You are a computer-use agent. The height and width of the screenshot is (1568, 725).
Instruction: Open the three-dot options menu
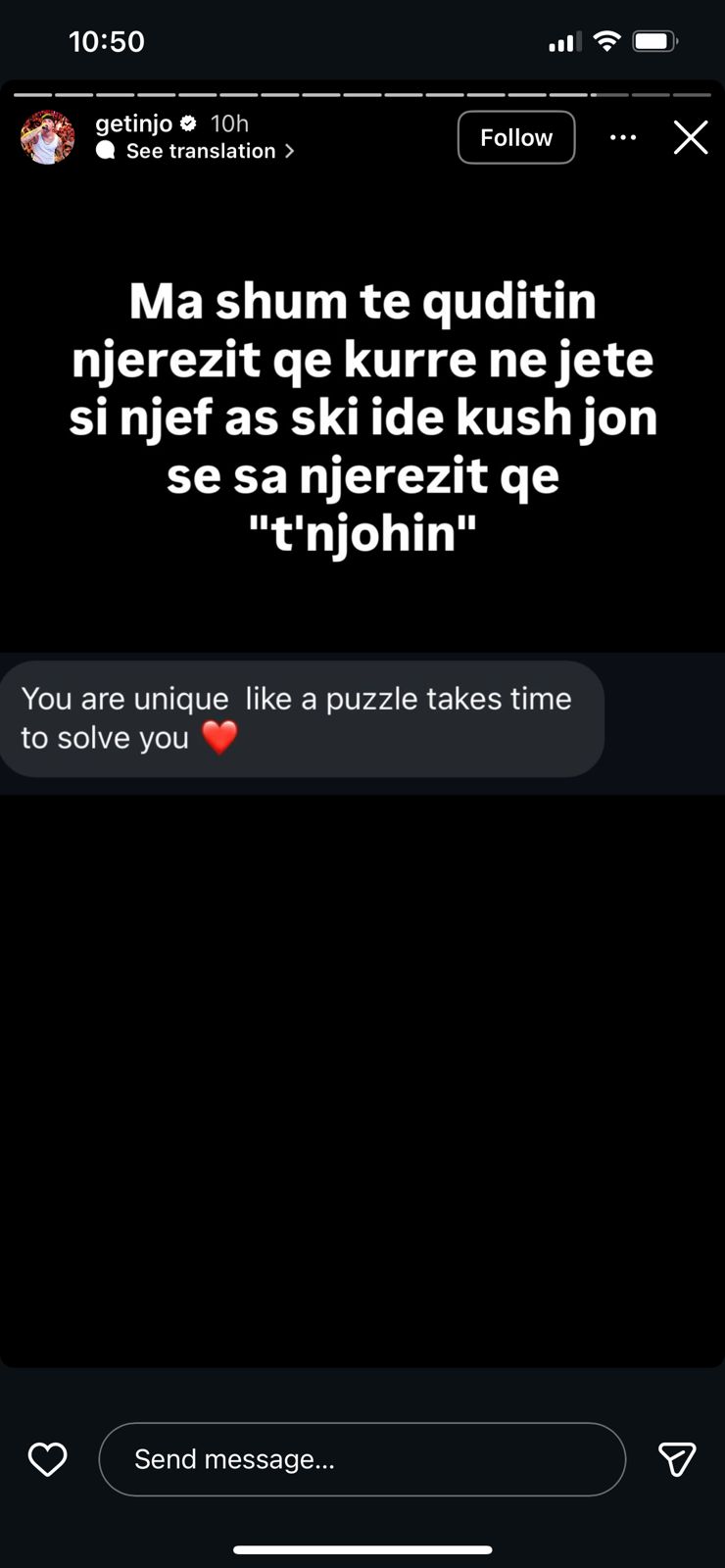[623, 137]
